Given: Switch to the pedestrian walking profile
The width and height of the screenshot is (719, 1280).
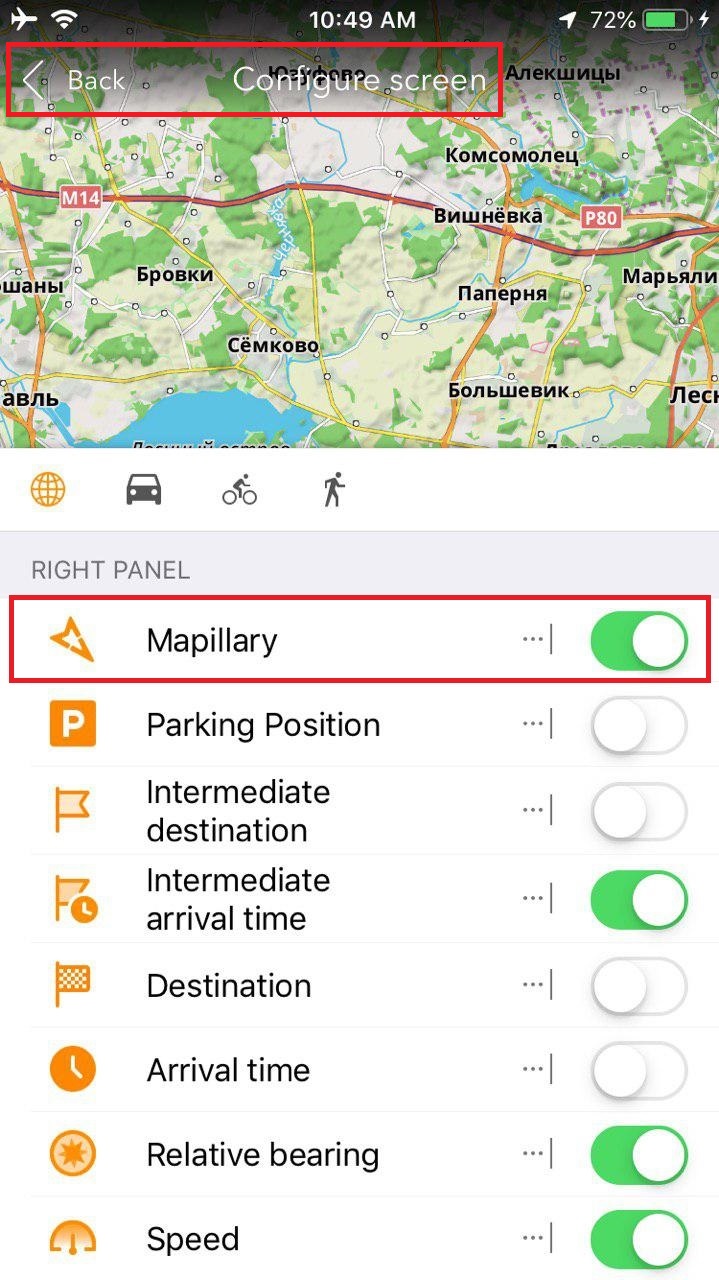Looking at the screenshot, I should [x=334, y=490].
